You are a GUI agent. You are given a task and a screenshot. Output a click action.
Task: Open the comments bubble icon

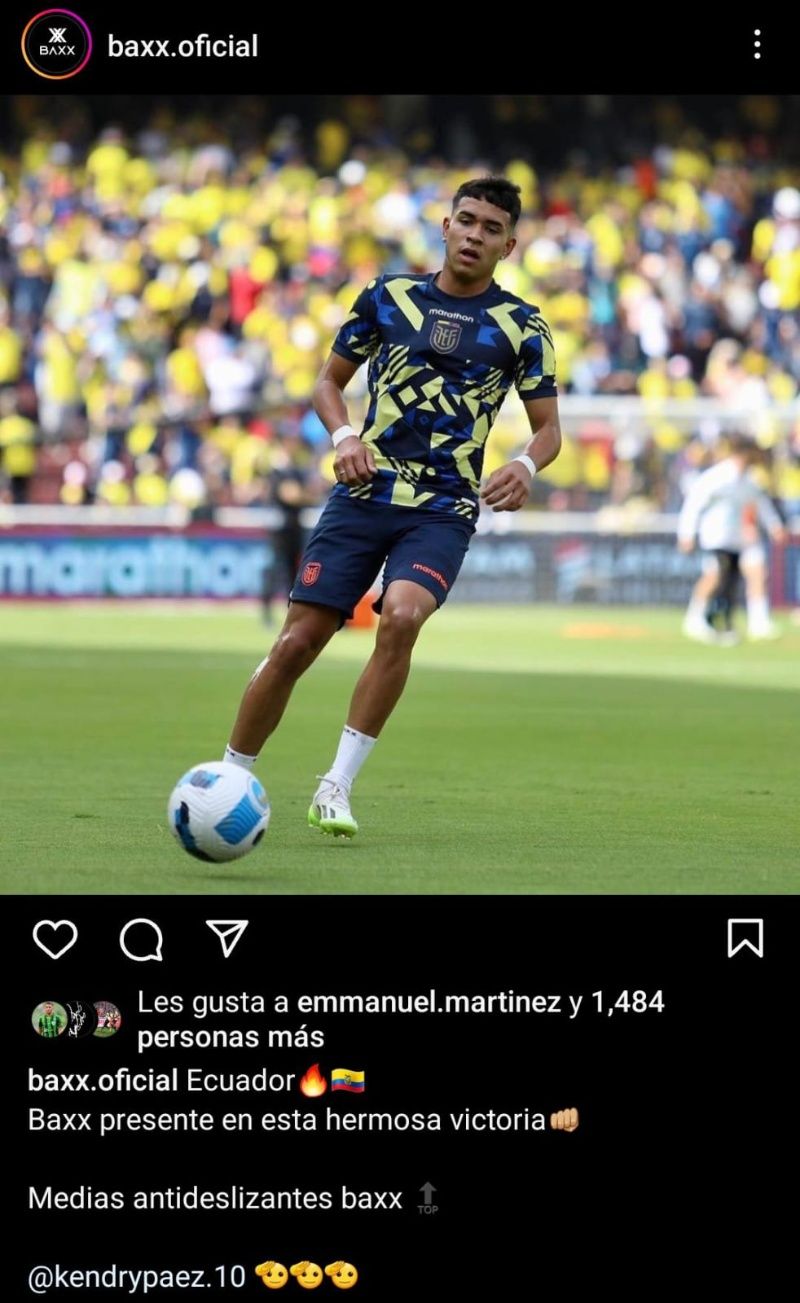coord(141,939)
